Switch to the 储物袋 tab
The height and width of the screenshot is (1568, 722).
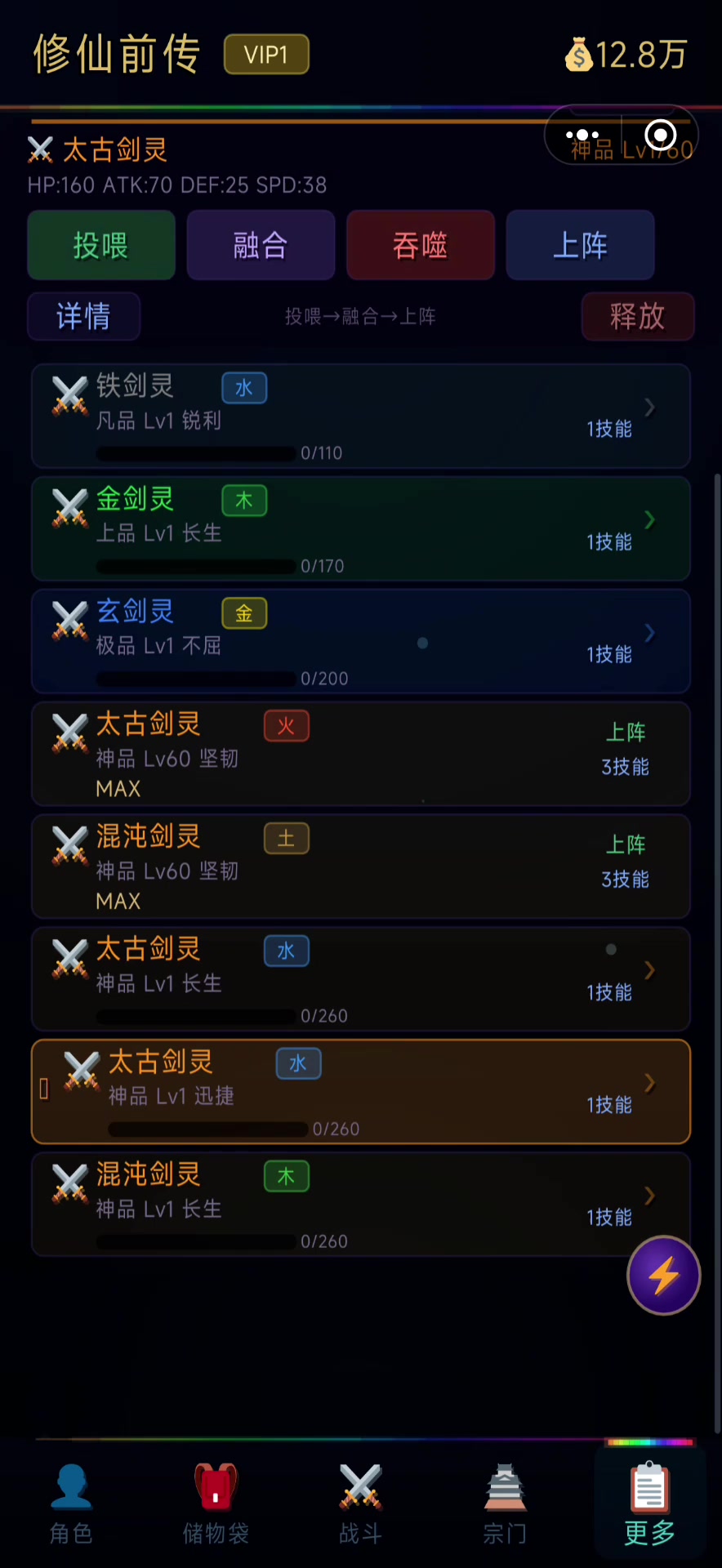click(x=216, y=1504)
